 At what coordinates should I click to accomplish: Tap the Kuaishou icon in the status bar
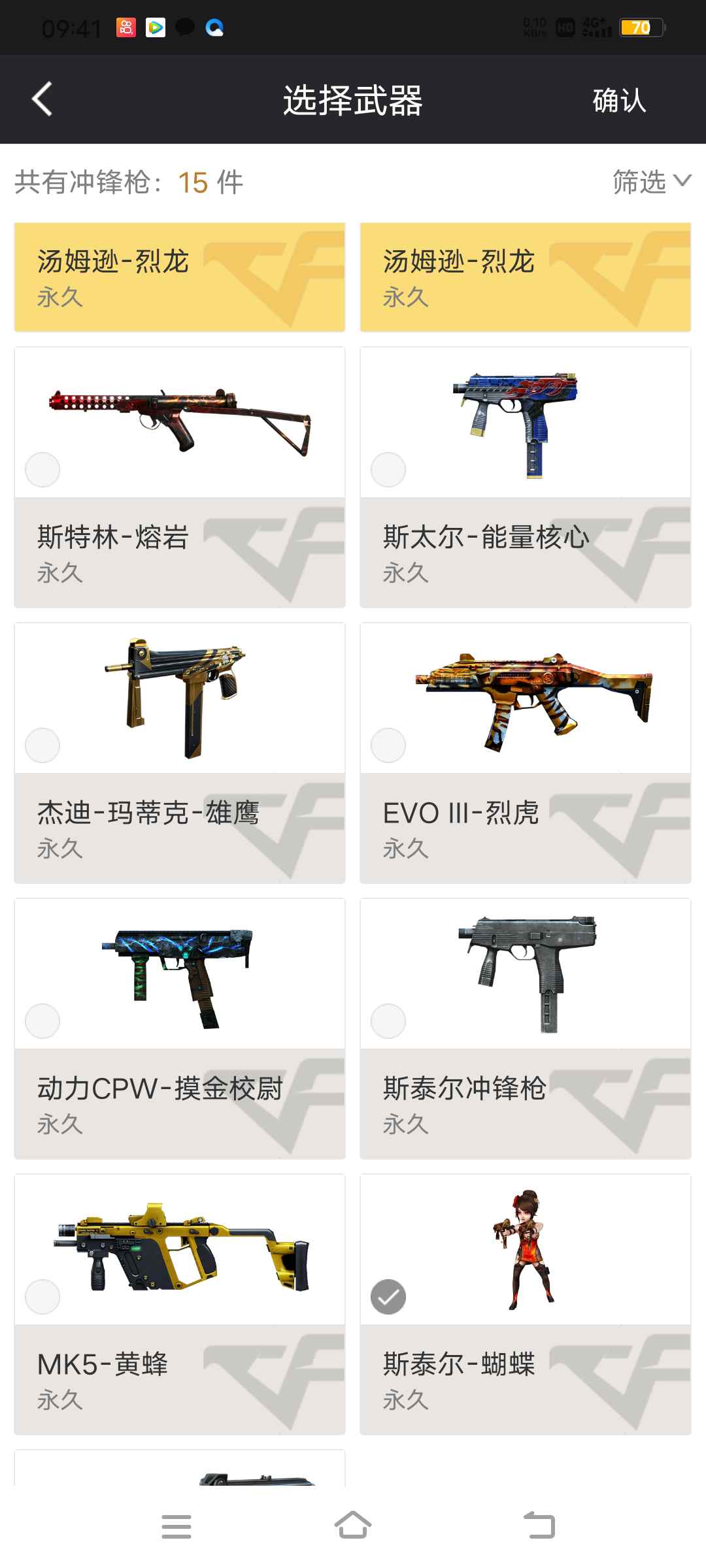point(126,27)
